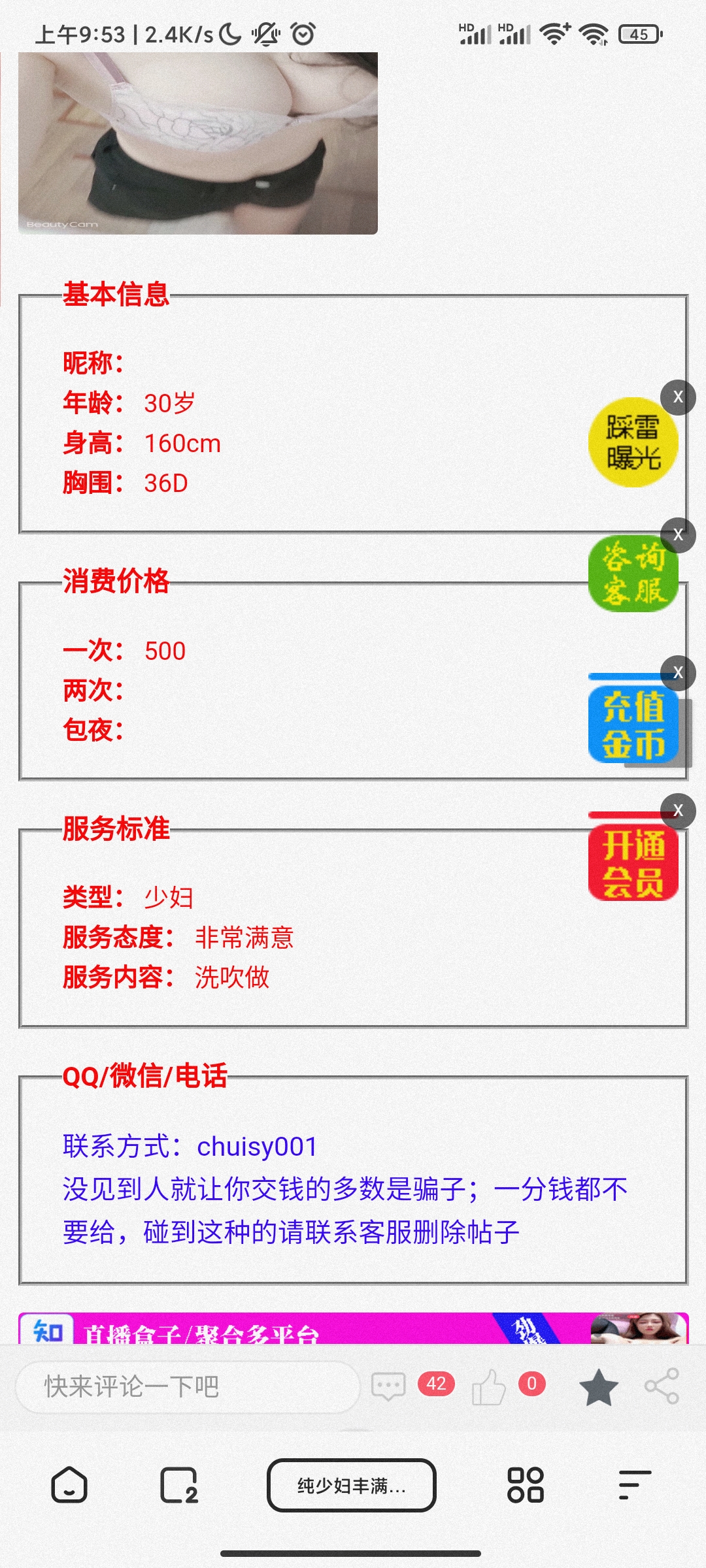Open 咨询客服 customer service

(x=633, y=575)
